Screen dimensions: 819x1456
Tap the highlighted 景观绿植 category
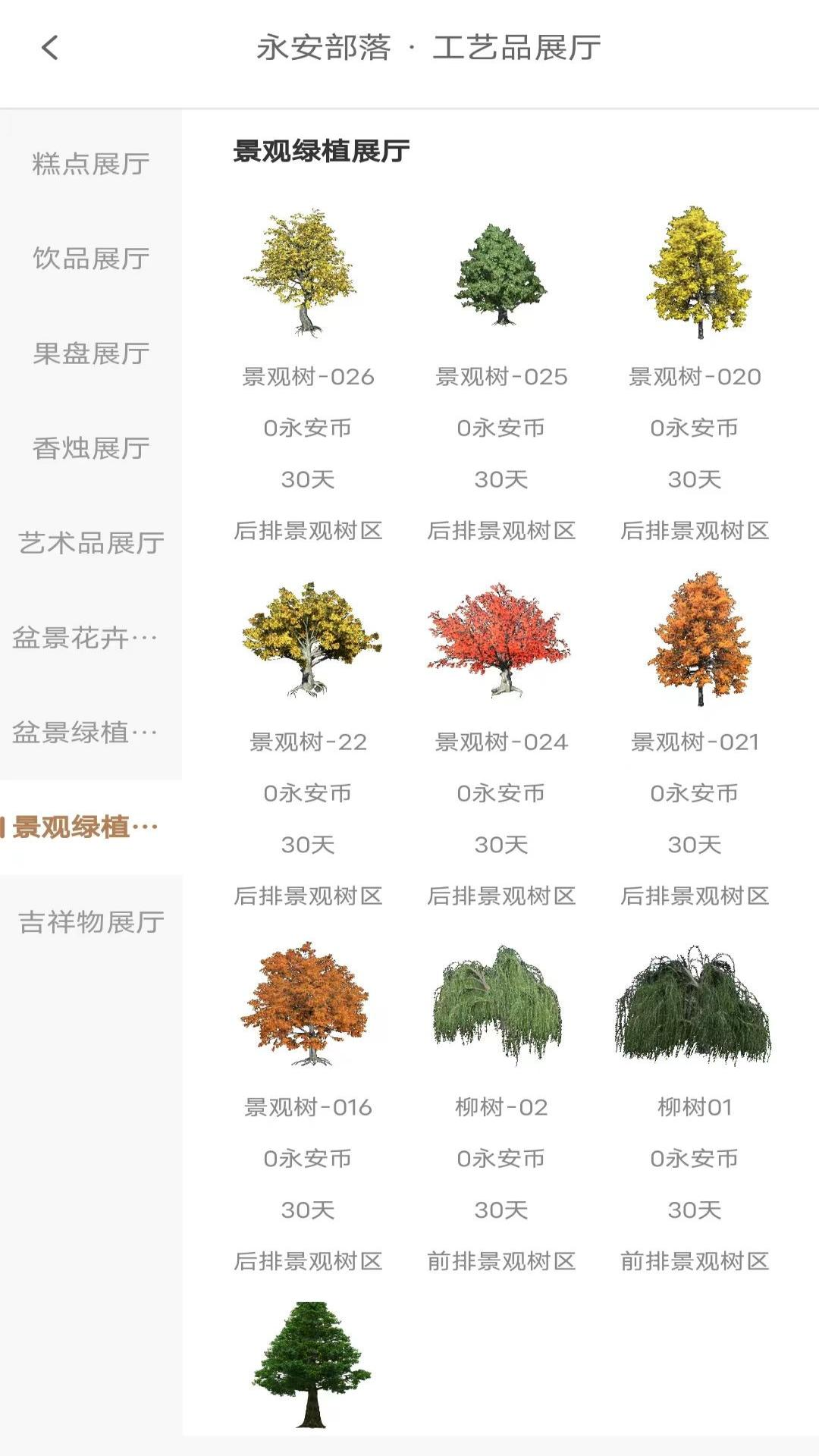click(x=85, y=827)
